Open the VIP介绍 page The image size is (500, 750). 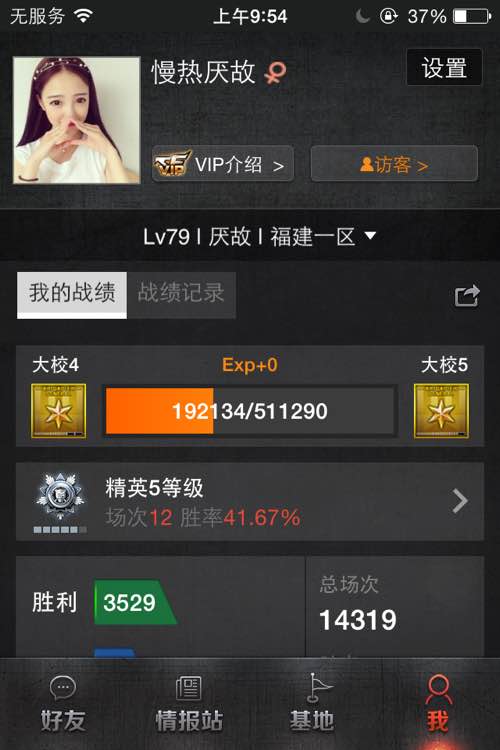222,164
